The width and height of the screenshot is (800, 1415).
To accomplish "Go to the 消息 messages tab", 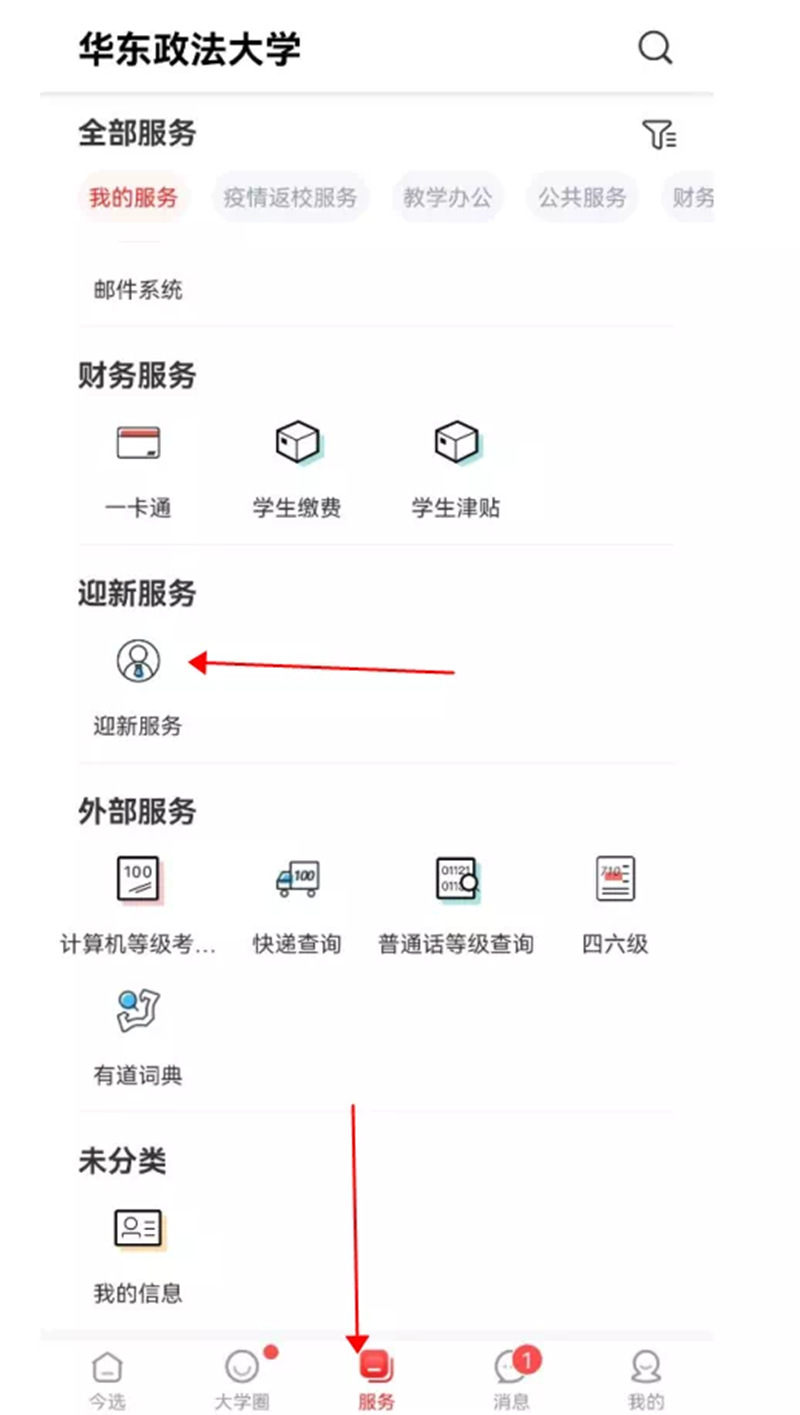I will click(x=512, y=1380).
